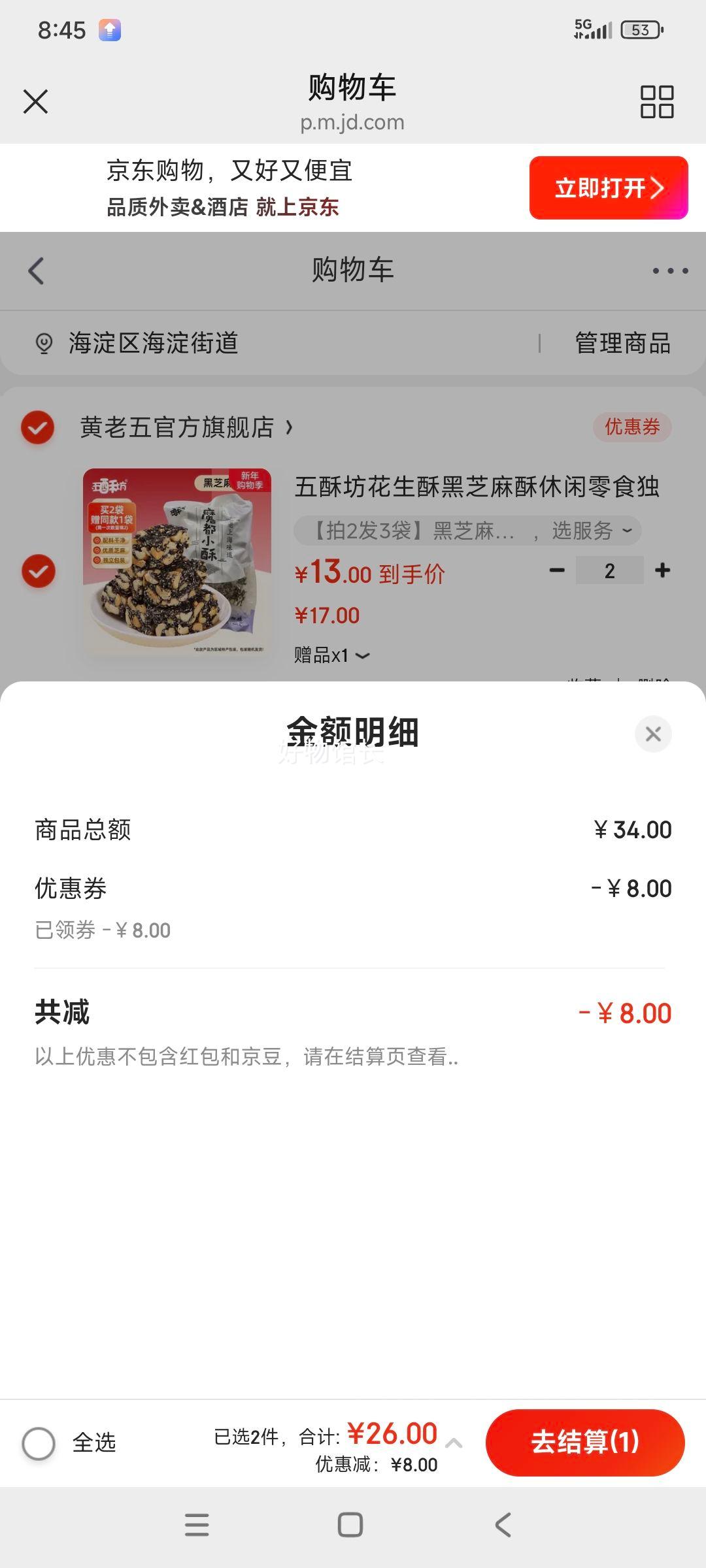Toggle the 全选 select-all checkbox

(39, 1443)
